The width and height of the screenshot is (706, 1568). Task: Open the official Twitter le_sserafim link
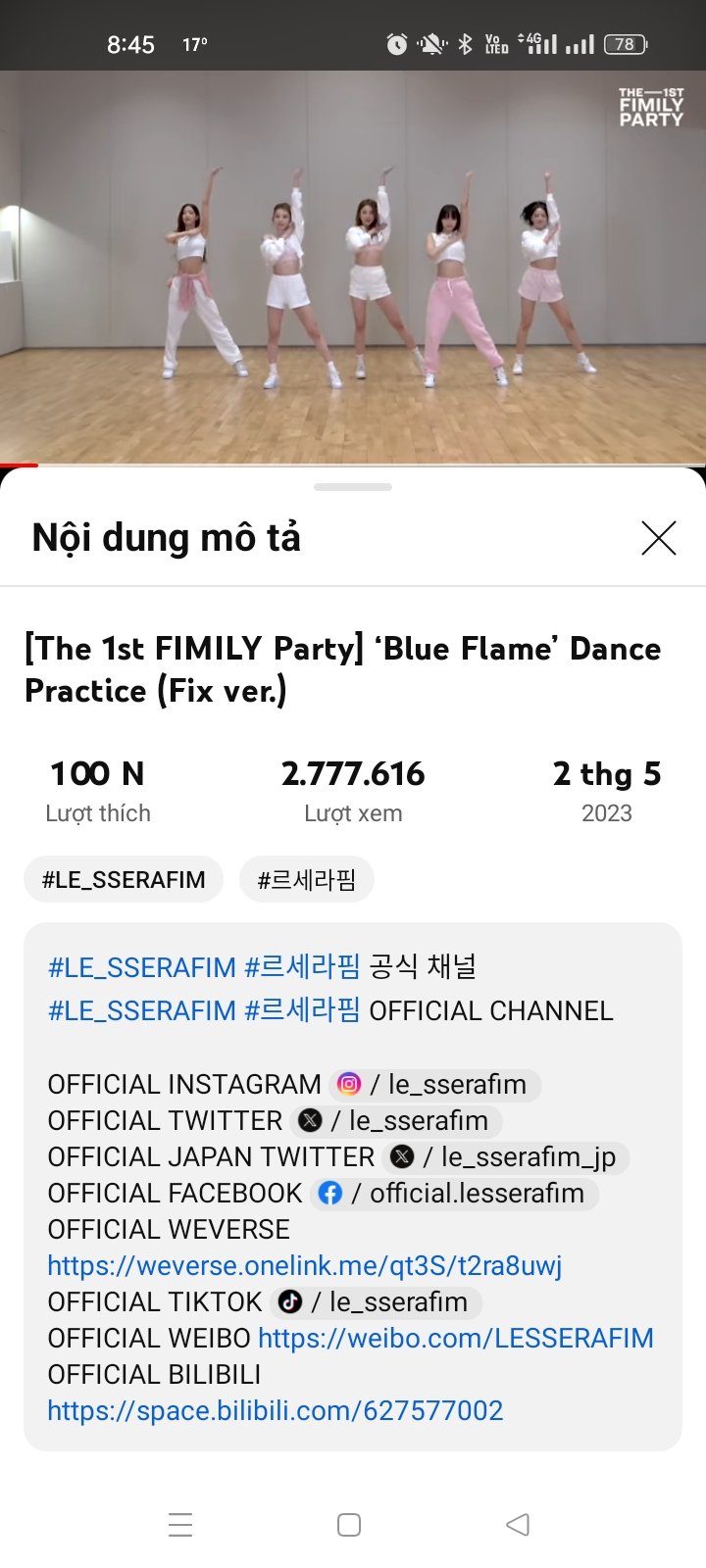[398, 1121]
